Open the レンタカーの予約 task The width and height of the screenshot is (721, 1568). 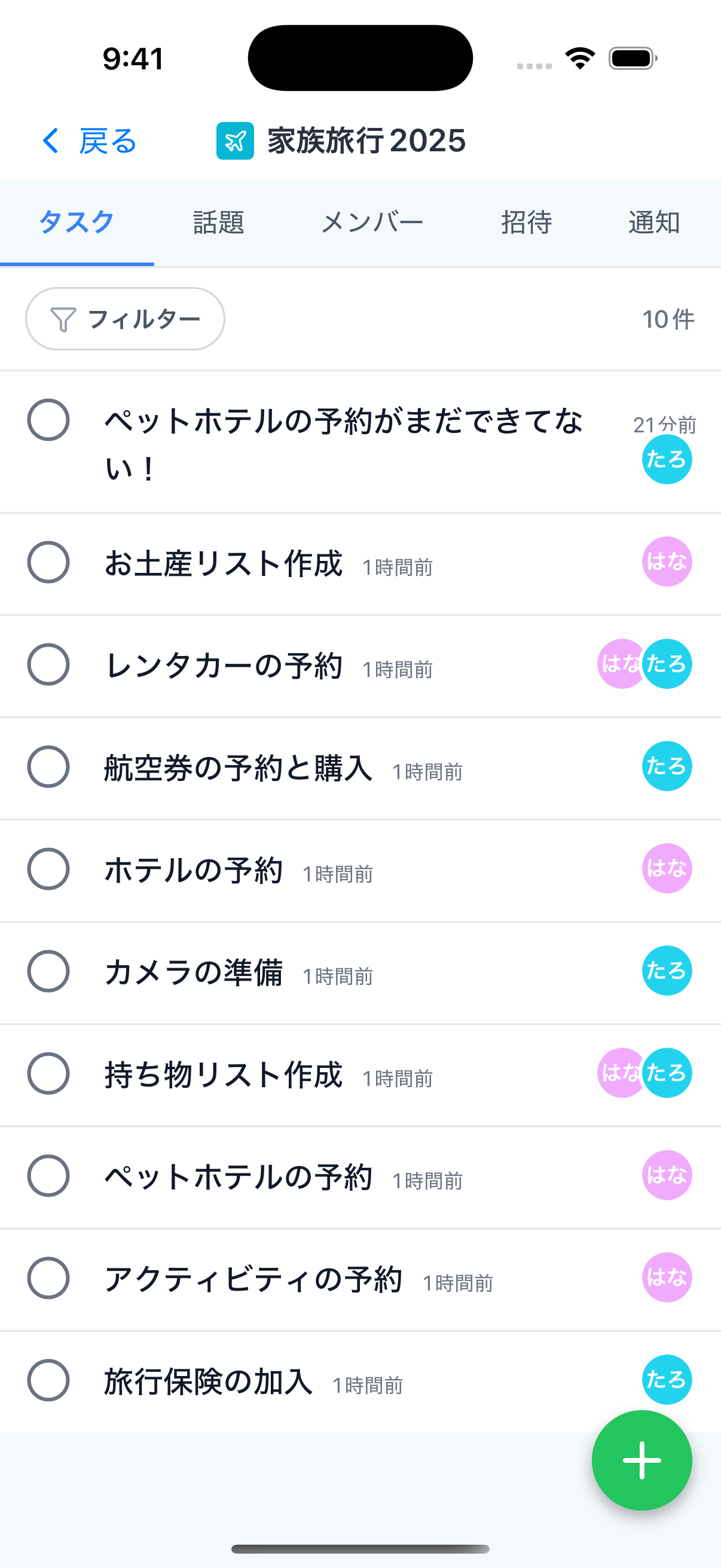225,664
